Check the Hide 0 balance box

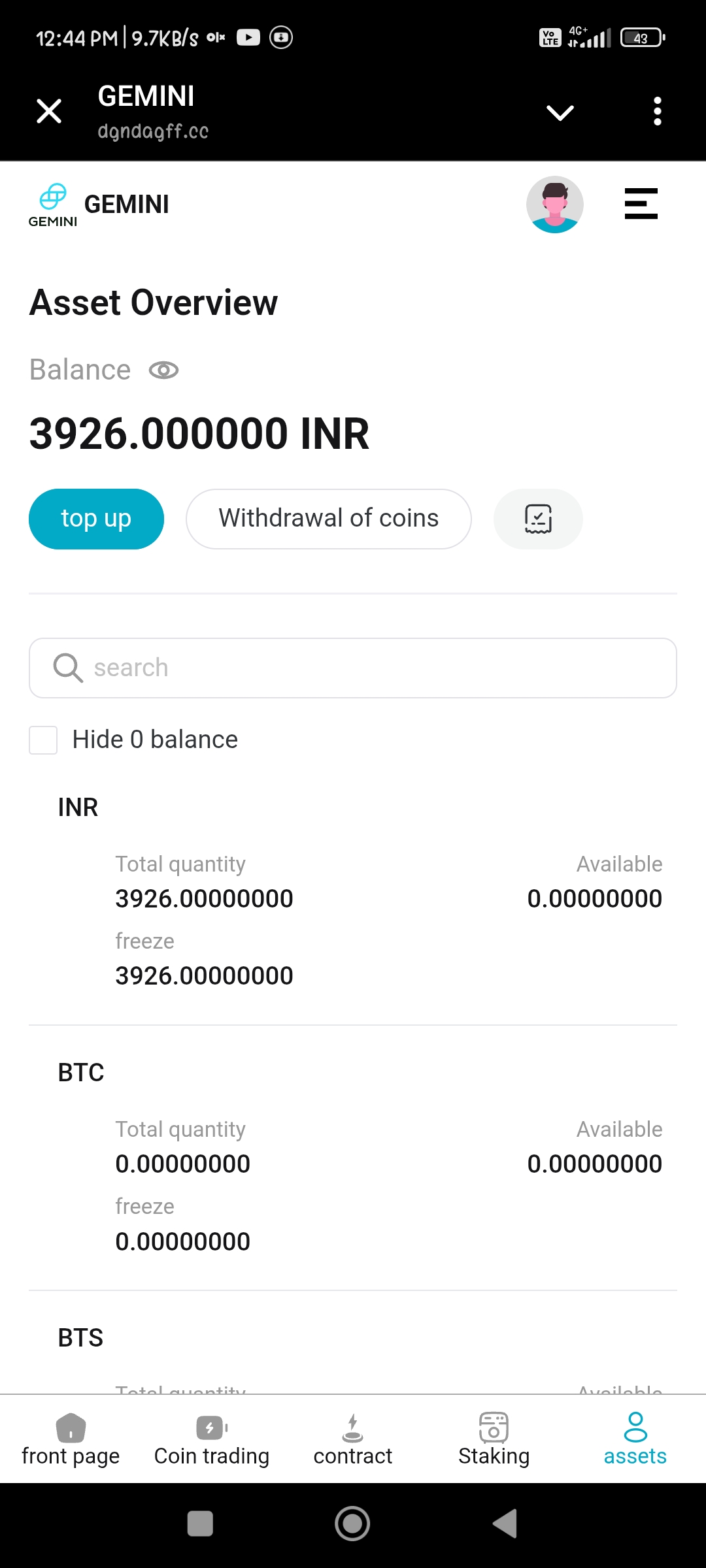click(x=43, y=740)
